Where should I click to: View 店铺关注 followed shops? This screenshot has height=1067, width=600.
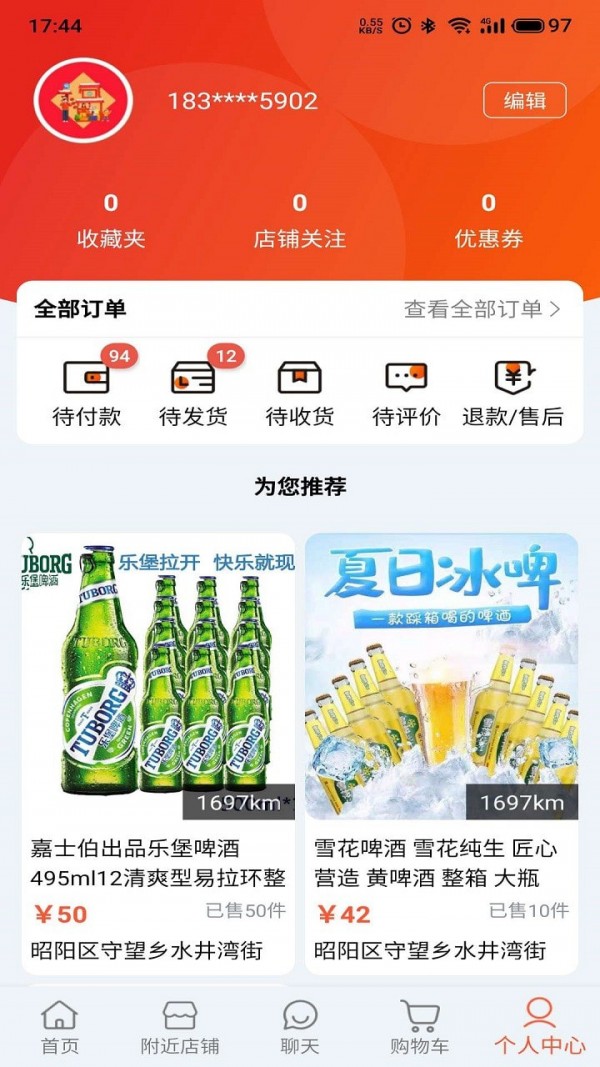tap(299, 221)
